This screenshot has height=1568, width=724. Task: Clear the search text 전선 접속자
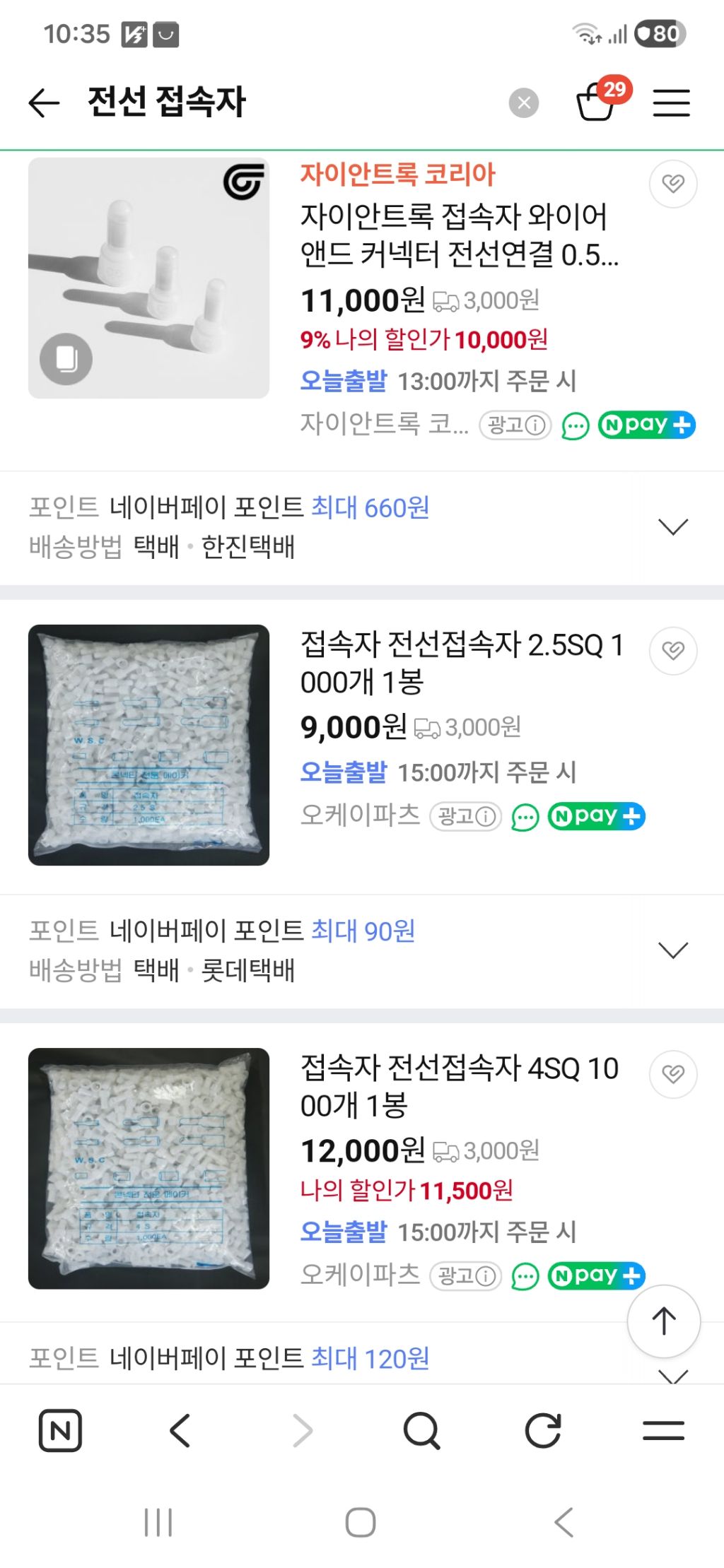coord(523,103)
